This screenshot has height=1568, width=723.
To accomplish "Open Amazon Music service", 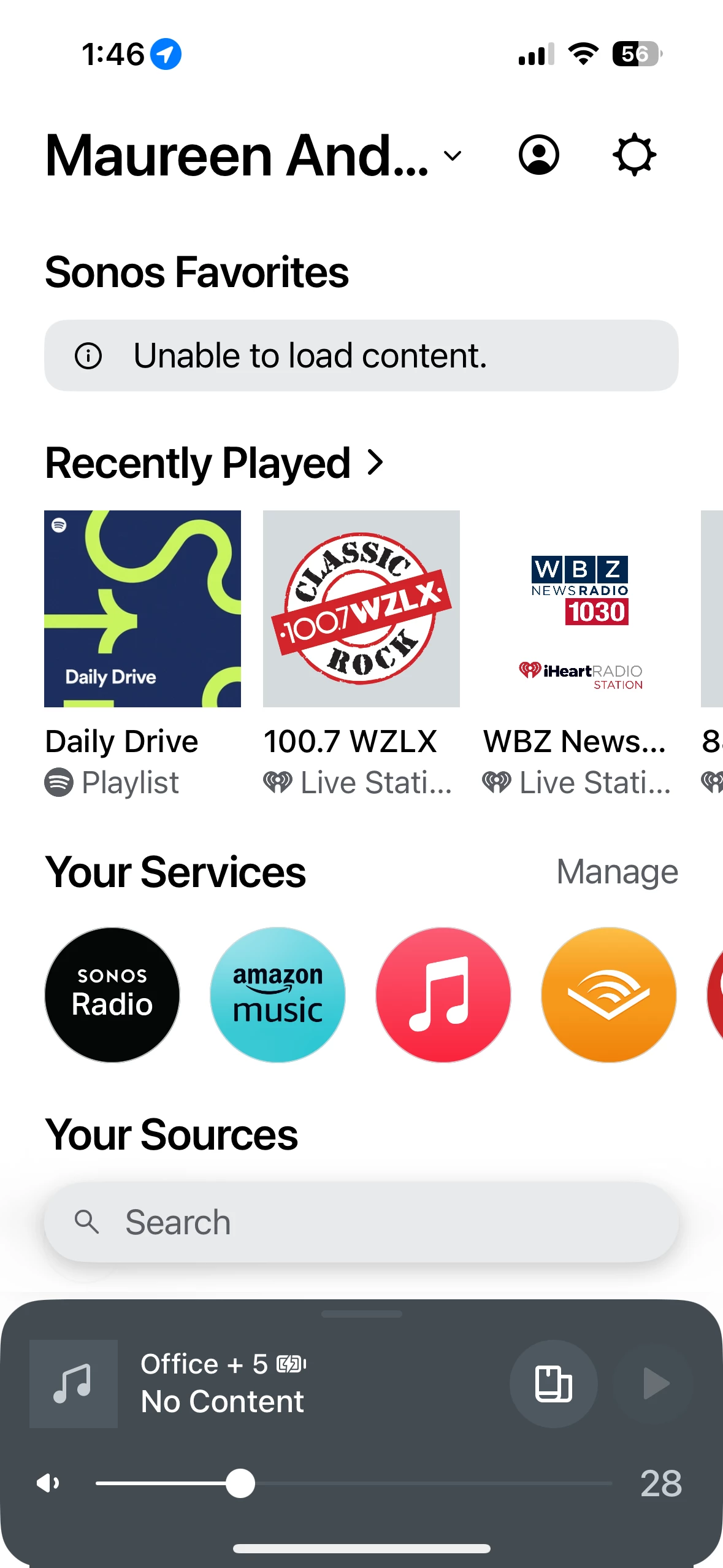I will [x=278, y=994].
